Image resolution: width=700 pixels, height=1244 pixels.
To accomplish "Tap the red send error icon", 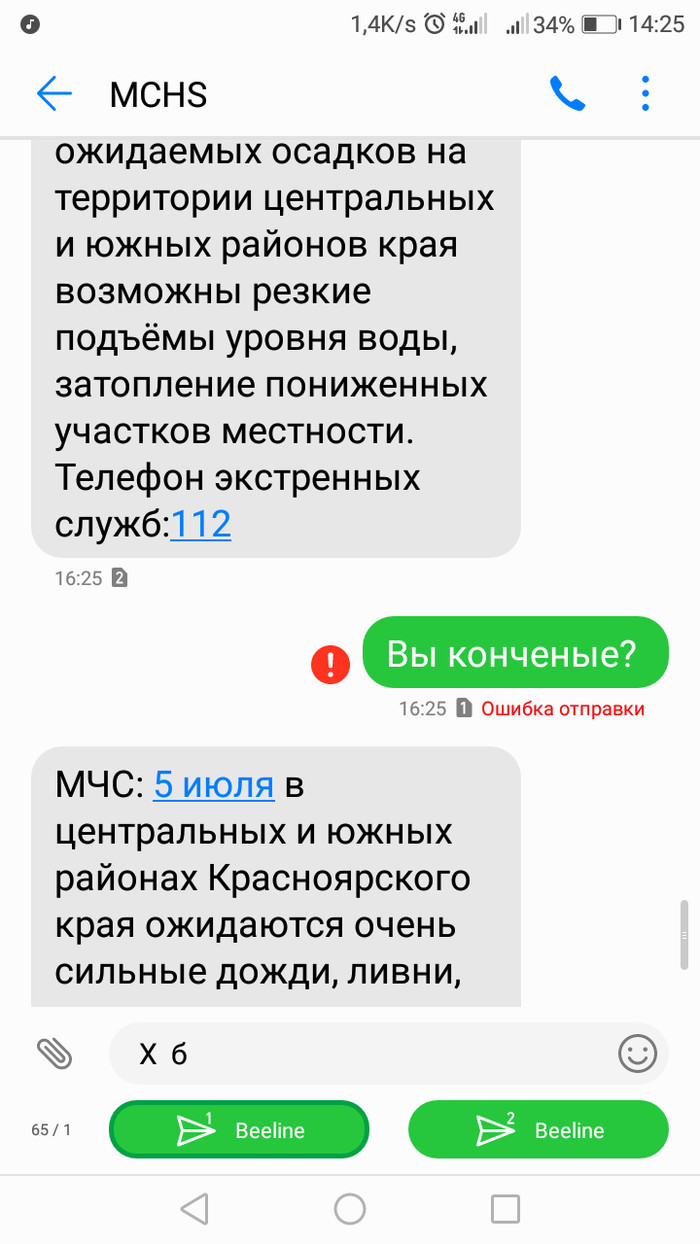I will 330,663.
